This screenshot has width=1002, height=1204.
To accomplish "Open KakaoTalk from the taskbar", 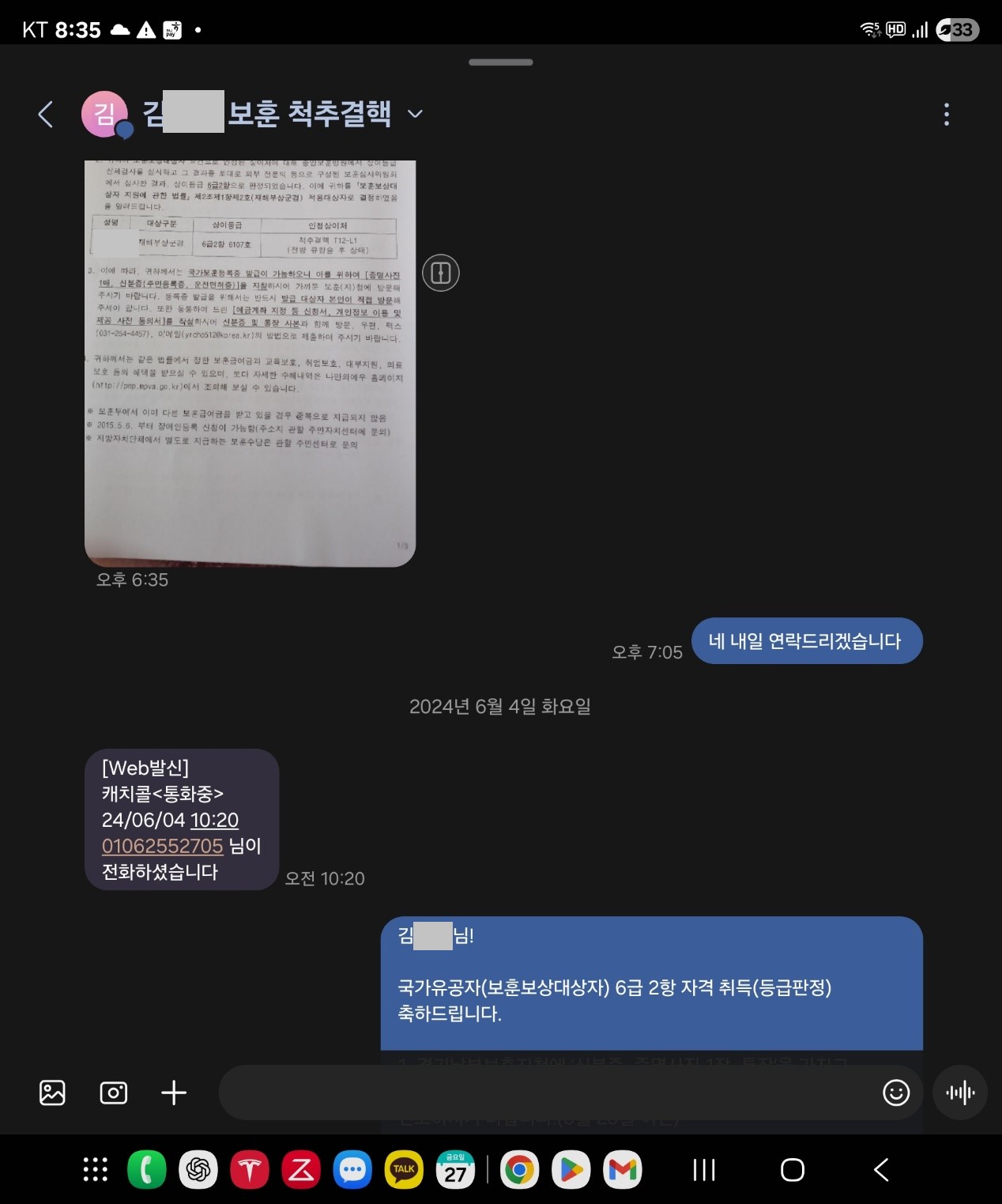I will coord(404,1170).
